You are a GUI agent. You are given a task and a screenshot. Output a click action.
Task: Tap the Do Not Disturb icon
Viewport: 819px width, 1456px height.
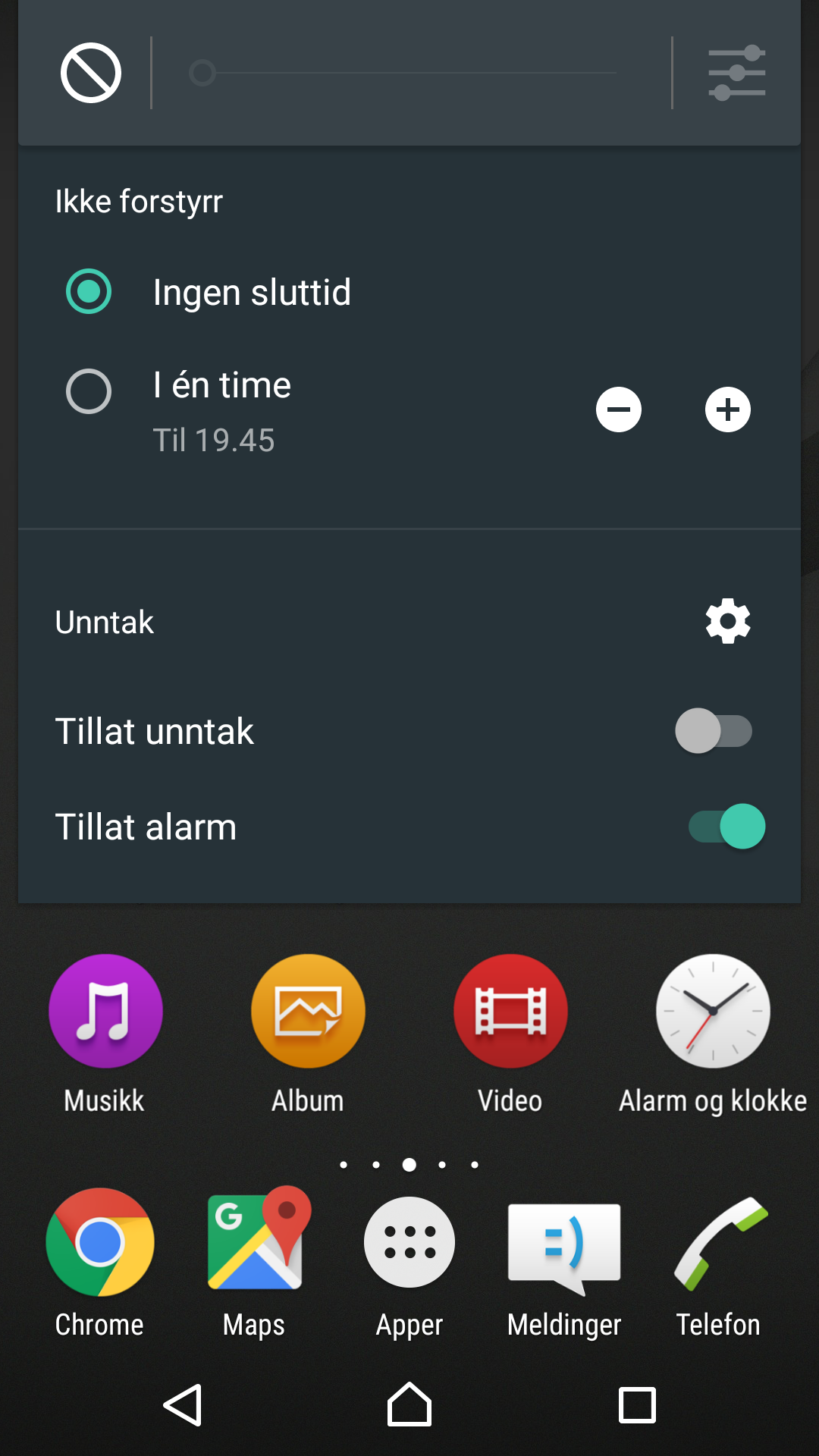click(91, 73)
